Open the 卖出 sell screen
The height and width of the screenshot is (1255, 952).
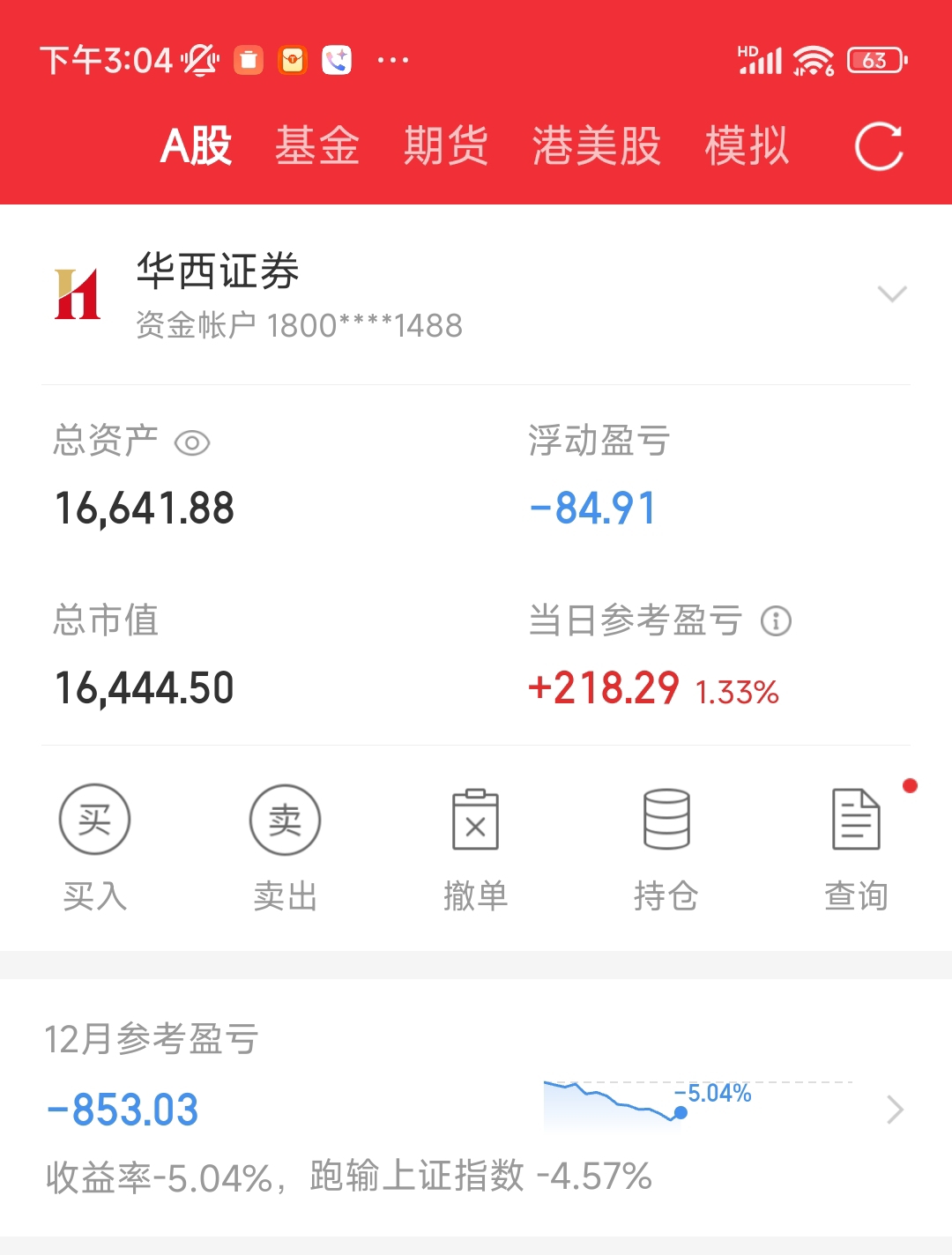click(x=285, y=846)
